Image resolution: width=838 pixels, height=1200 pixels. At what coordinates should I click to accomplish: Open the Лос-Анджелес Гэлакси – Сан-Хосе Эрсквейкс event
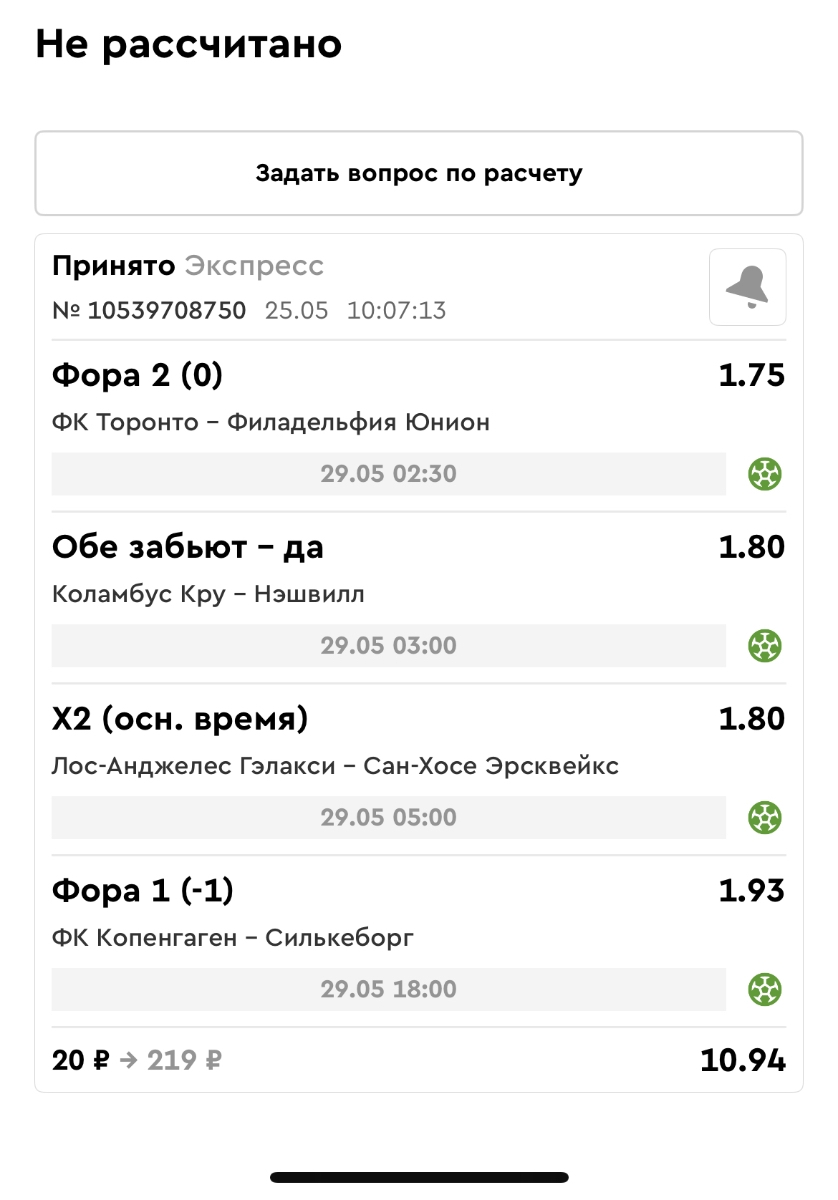coord(335,766)
